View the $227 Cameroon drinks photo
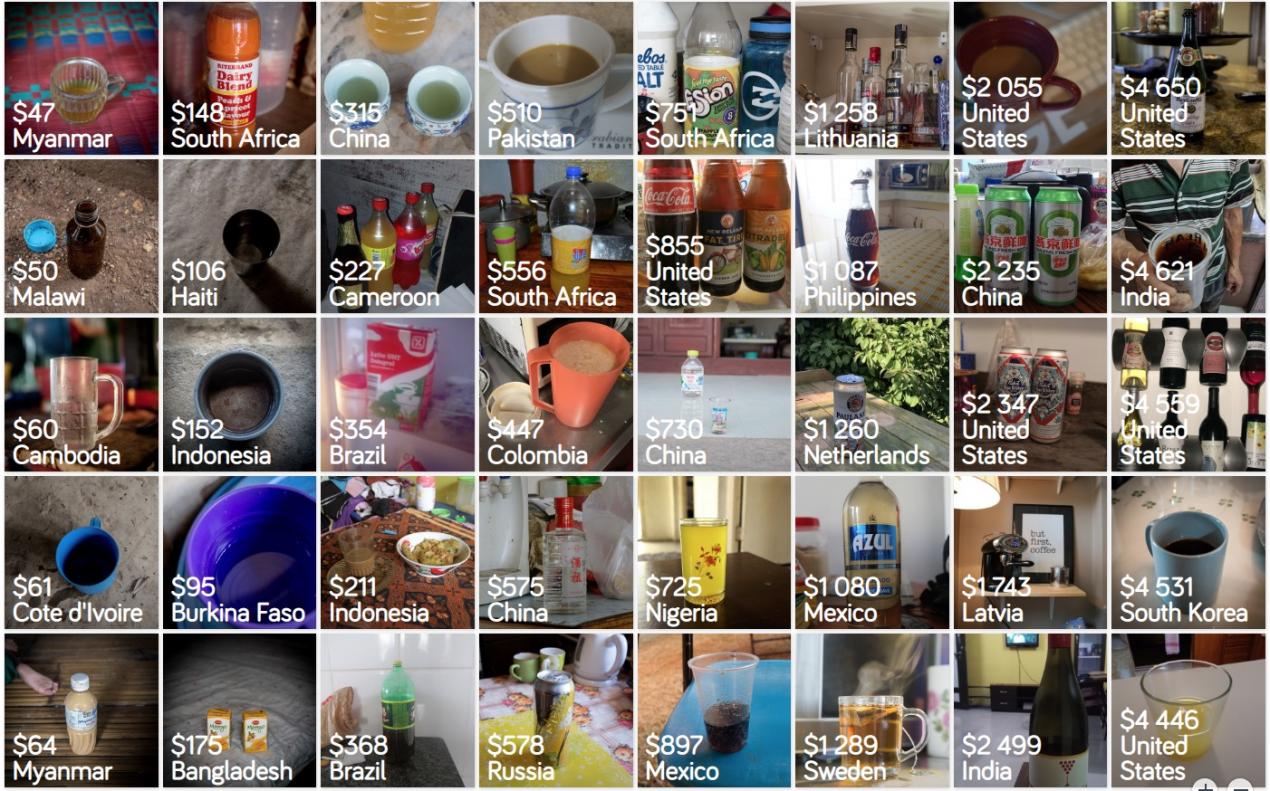The image size is (1270, 791). 397,236
